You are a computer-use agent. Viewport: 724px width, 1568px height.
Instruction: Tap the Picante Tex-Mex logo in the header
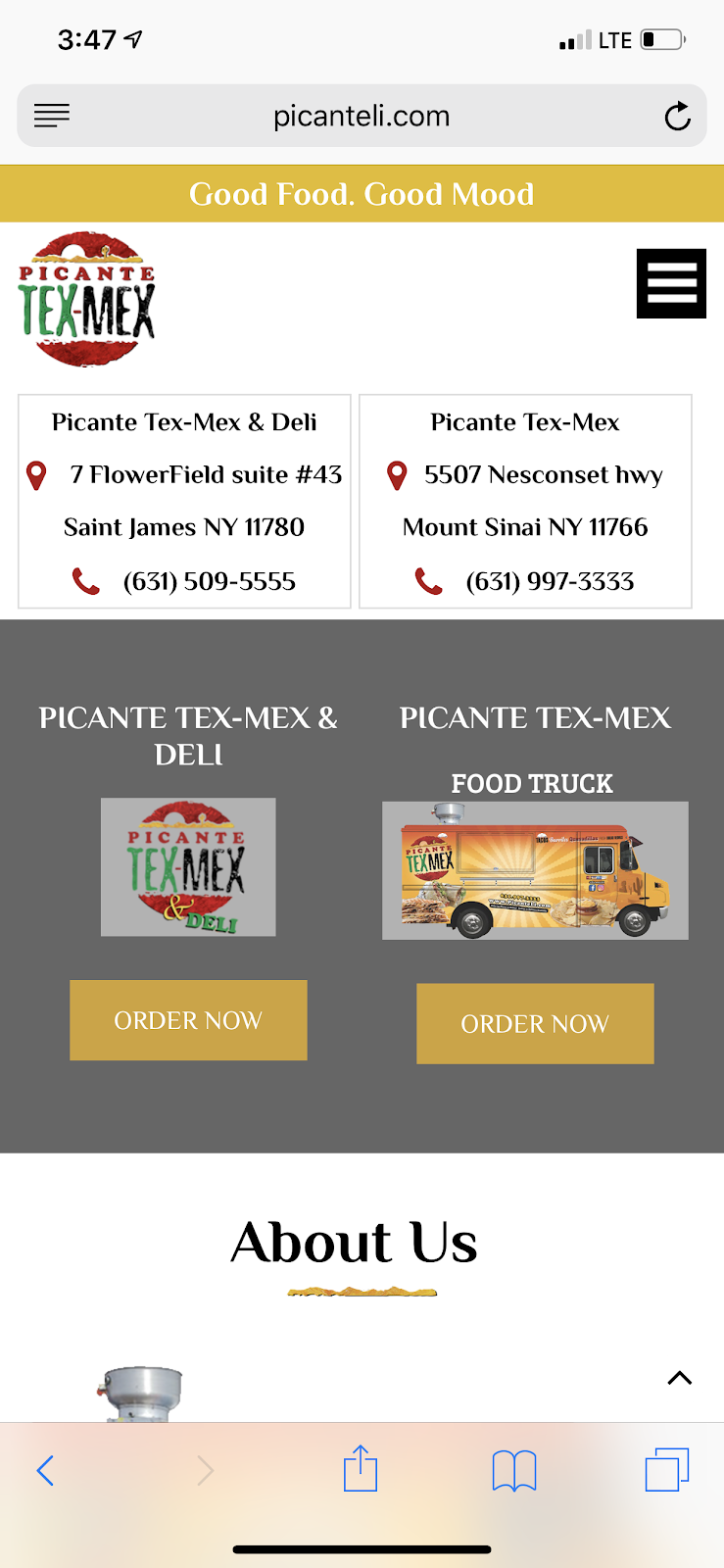pos(86,299)
